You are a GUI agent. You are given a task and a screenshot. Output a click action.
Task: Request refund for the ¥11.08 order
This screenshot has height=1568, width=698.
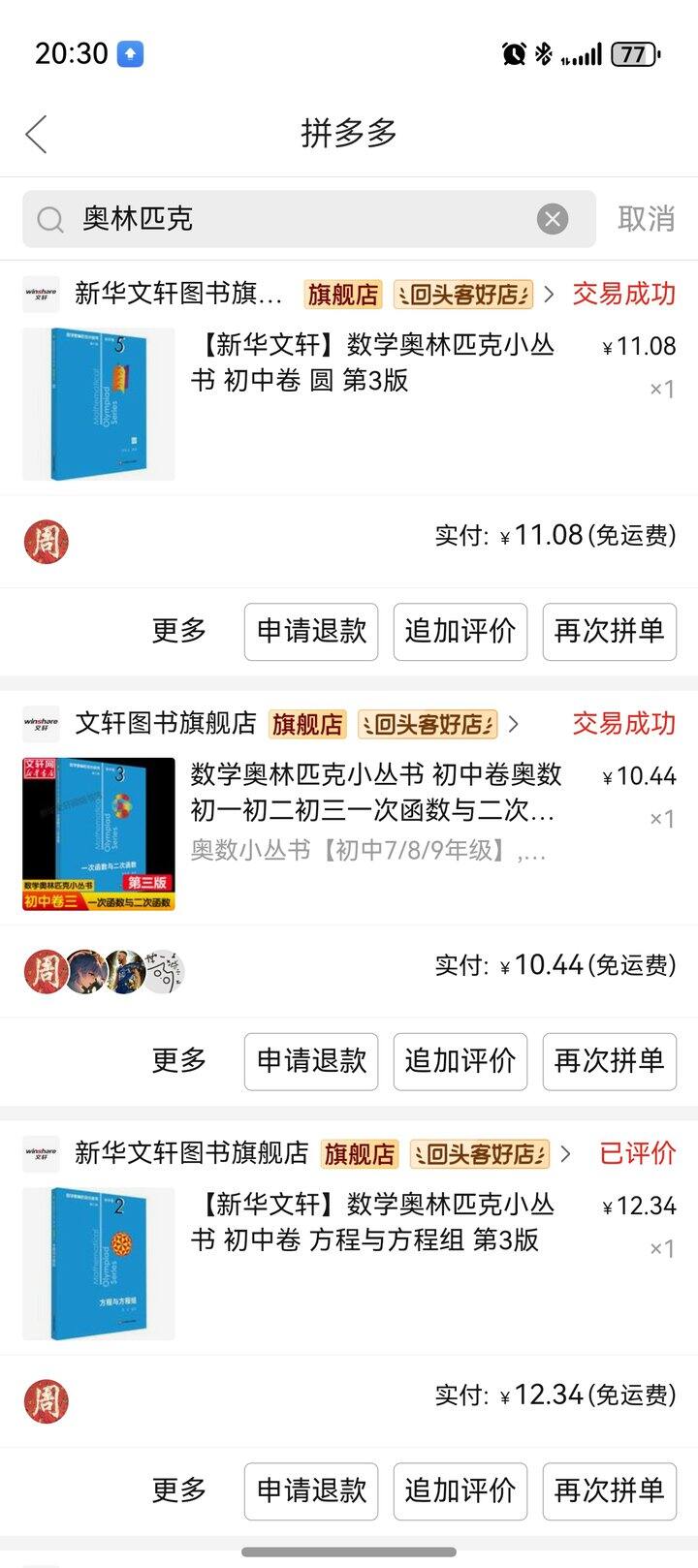tap(311, 631)
